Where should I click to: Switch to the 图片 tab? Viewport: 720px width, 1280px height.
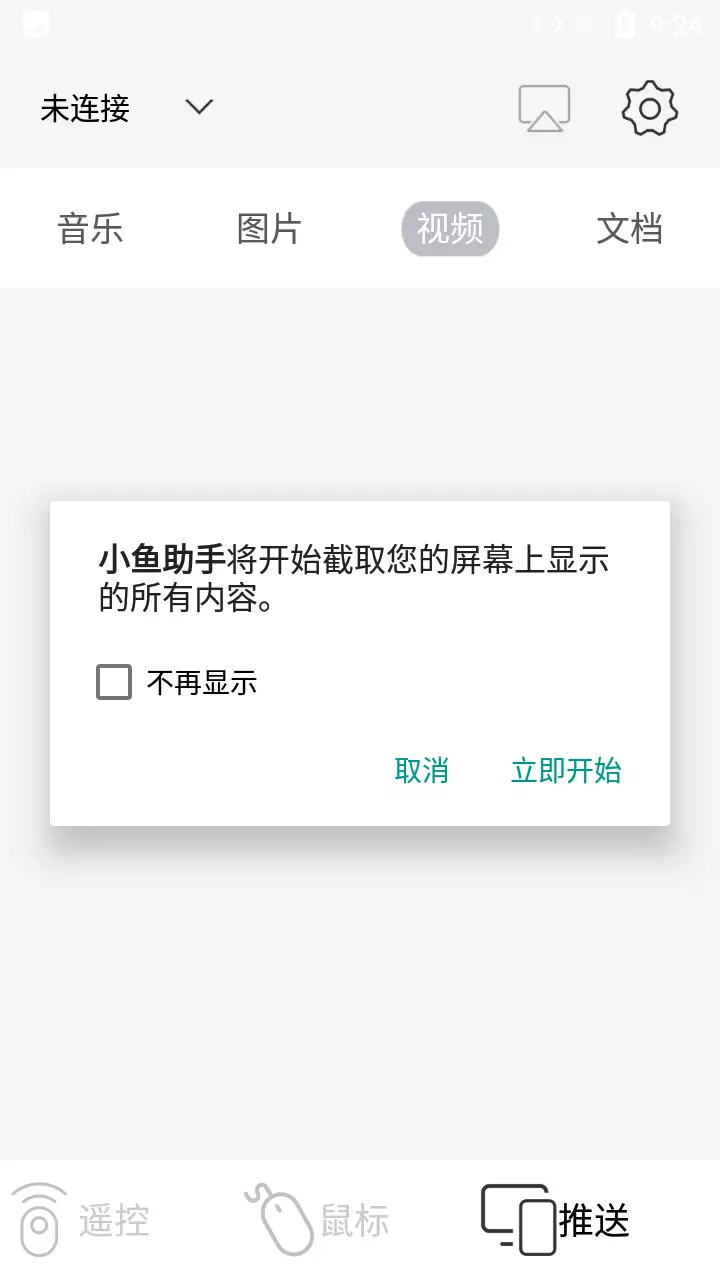click(x=270, y=229)
